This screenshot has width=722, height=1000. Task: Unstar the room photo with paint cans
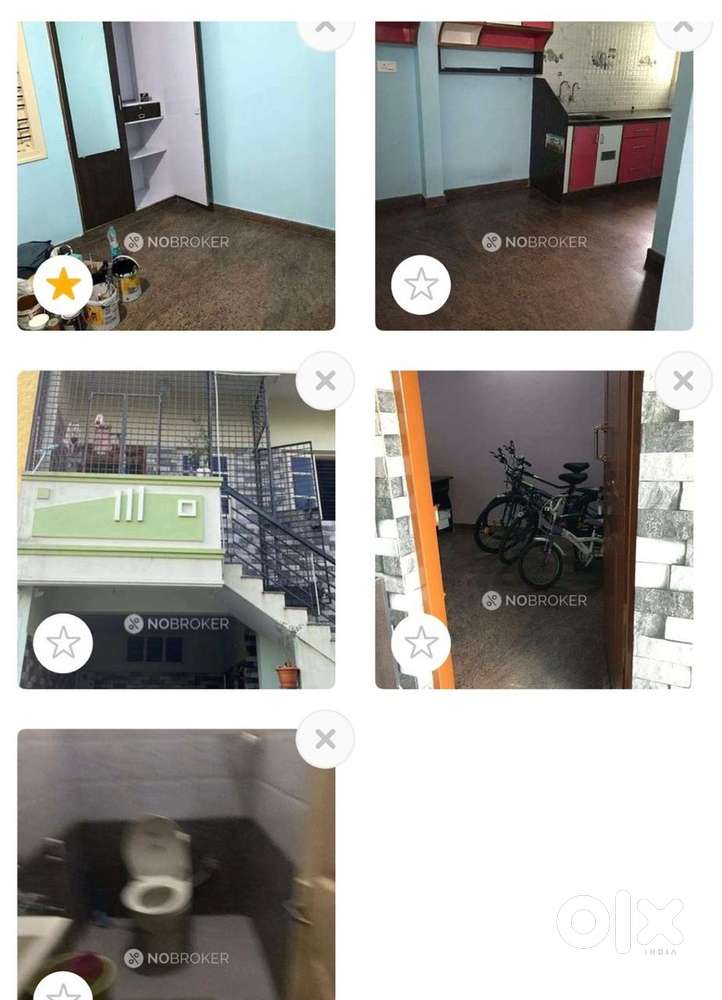point(63,285)
